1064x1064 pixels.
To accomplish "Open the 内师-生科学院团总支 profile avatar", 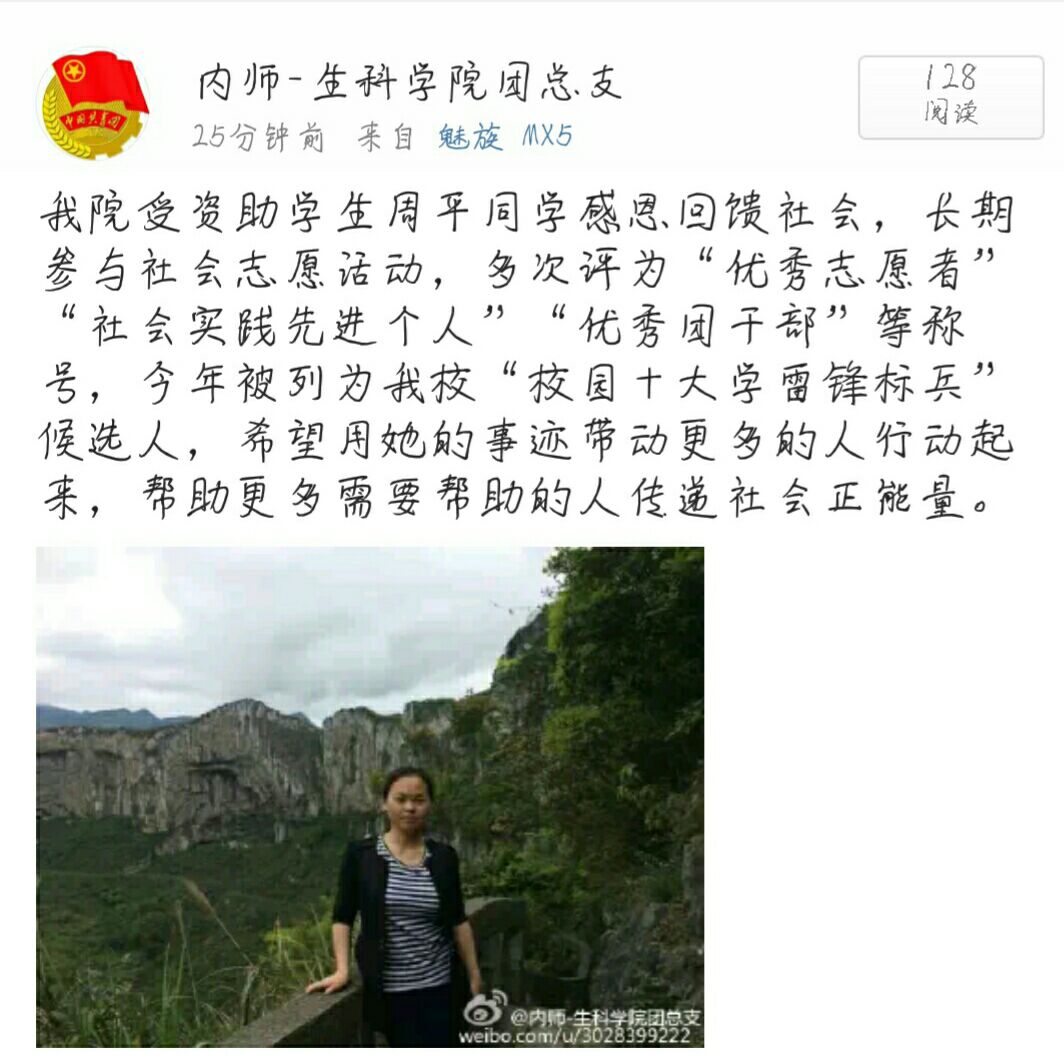I will [93, 104].
